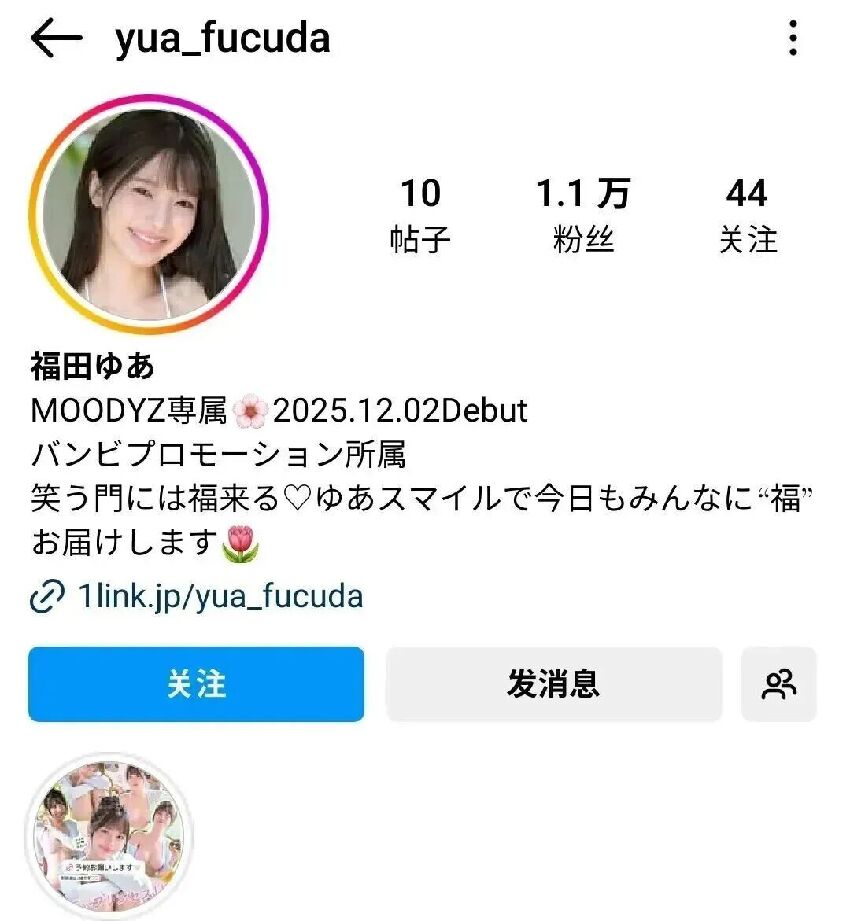Follow this account with 关注 button
This screenshot has width=850, height=921.
click(196, 684)
